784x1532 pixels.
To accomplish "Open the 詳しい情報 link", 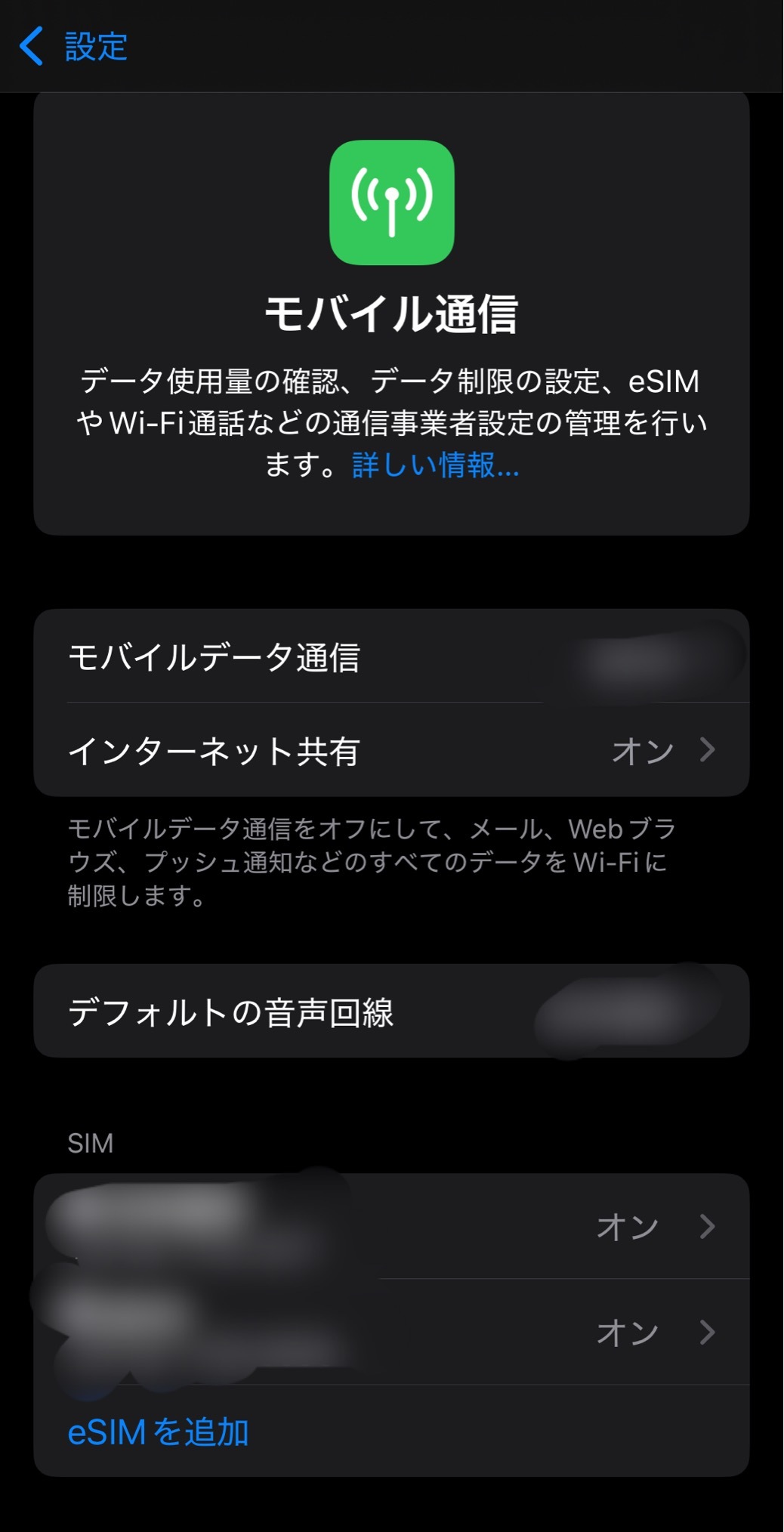I will coord(435,465).
